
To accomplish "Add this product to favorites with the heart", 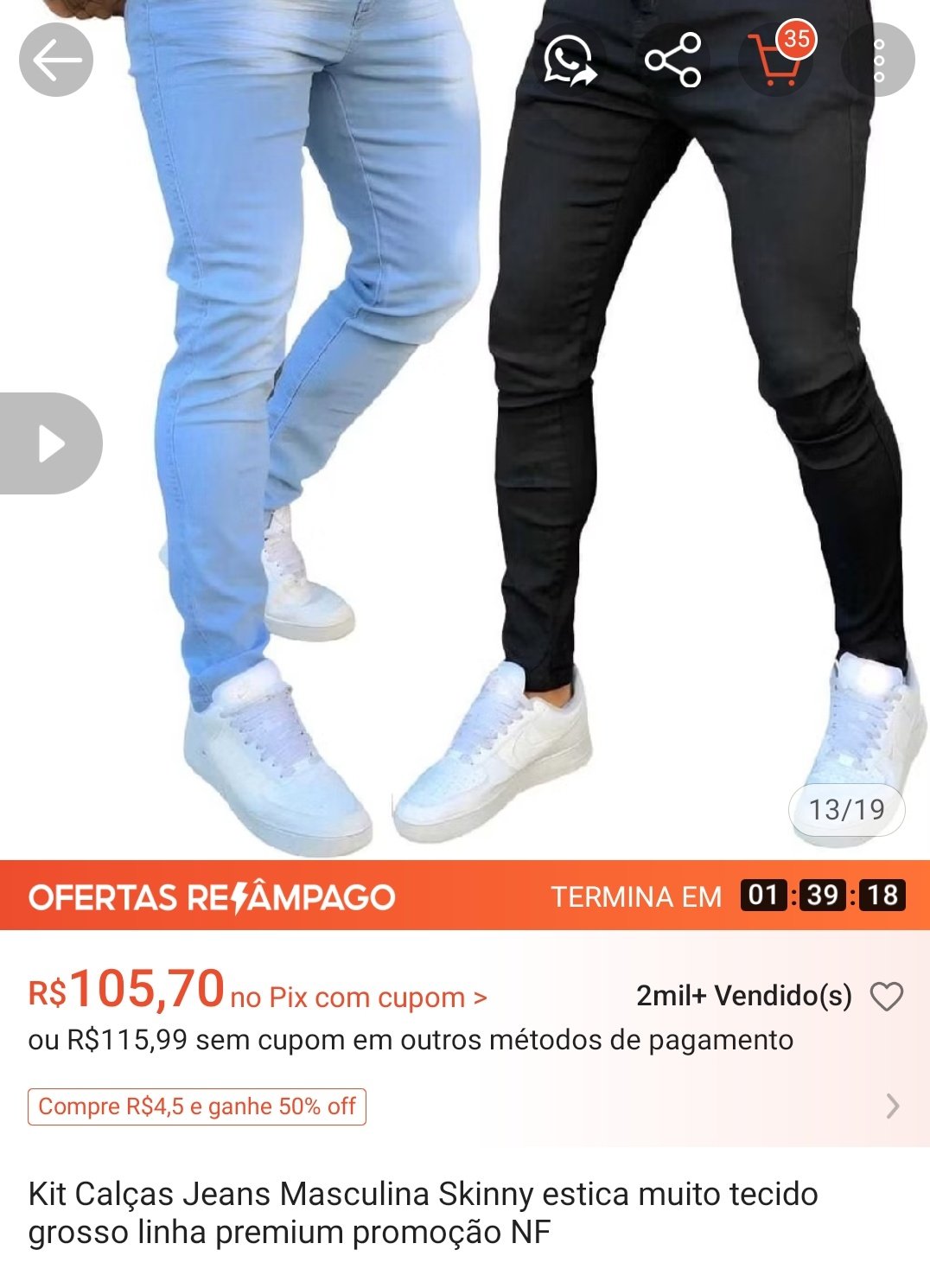I will coord(886,997).
